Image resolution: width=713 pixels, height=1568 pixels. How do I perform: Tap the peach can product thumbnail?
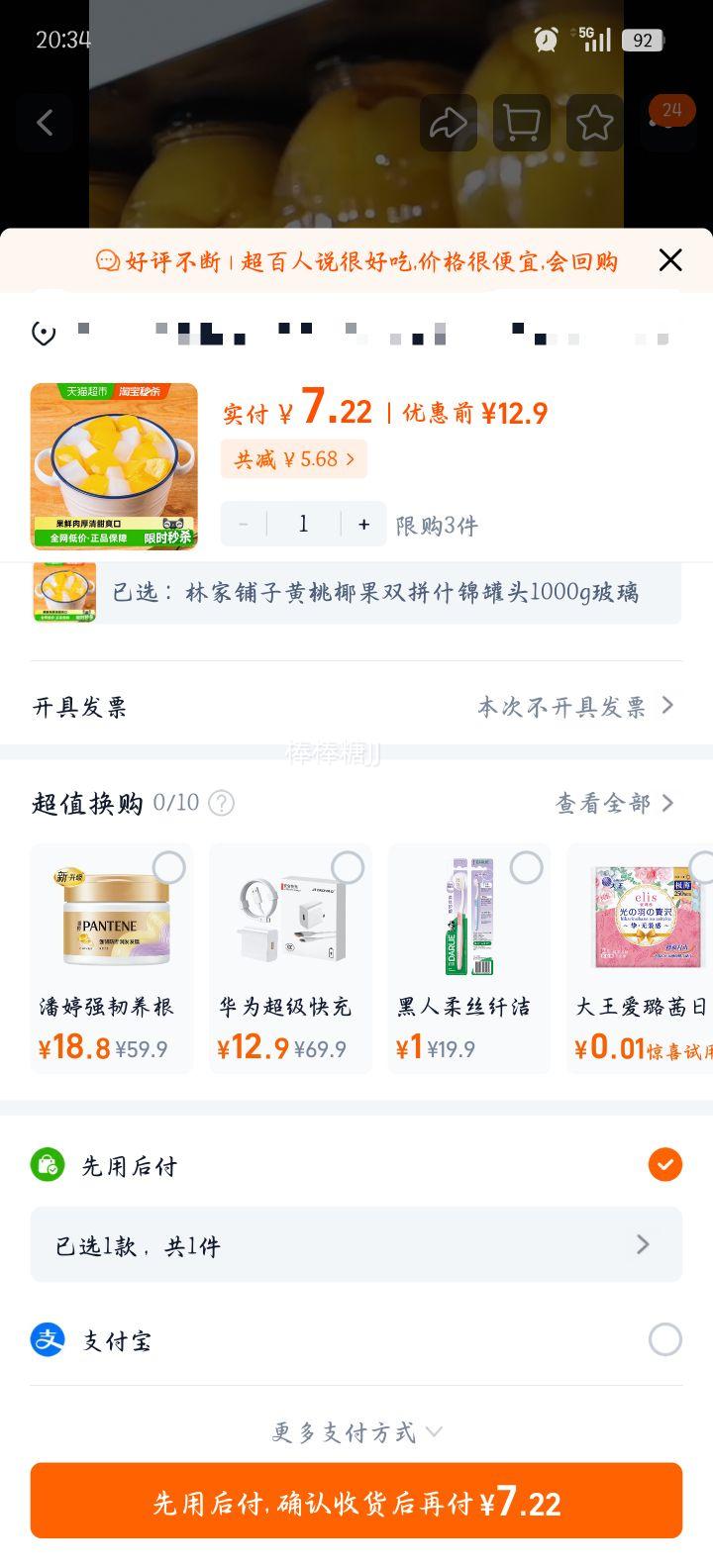[112, 466]
